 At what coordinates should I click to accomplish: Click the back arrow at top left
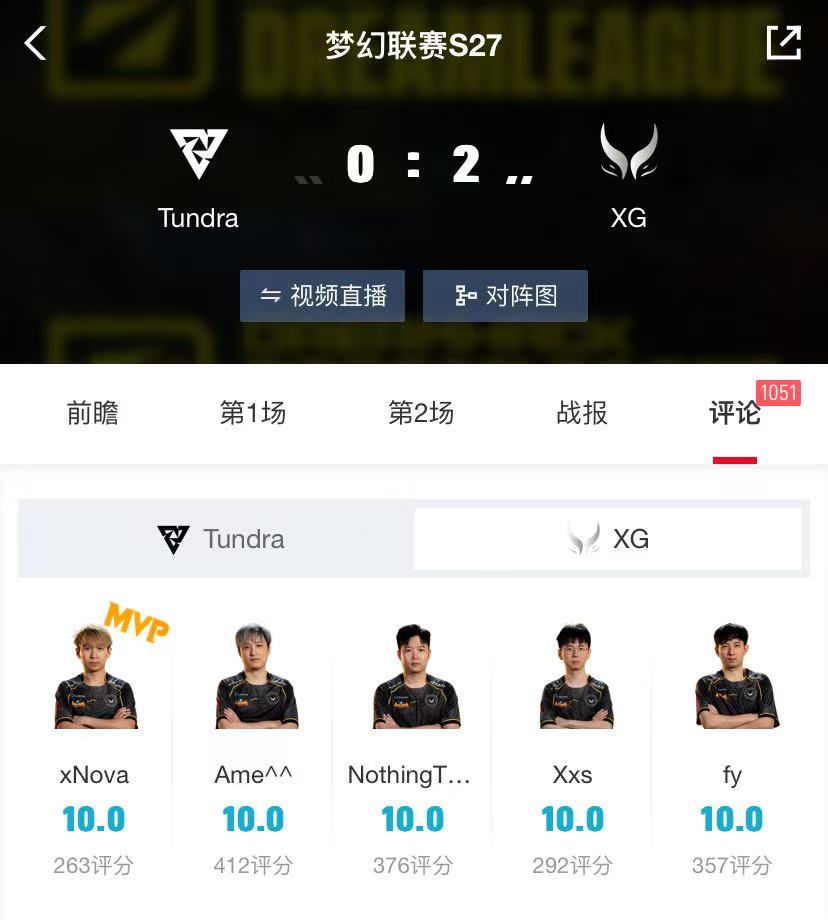[x=35, y=43]
